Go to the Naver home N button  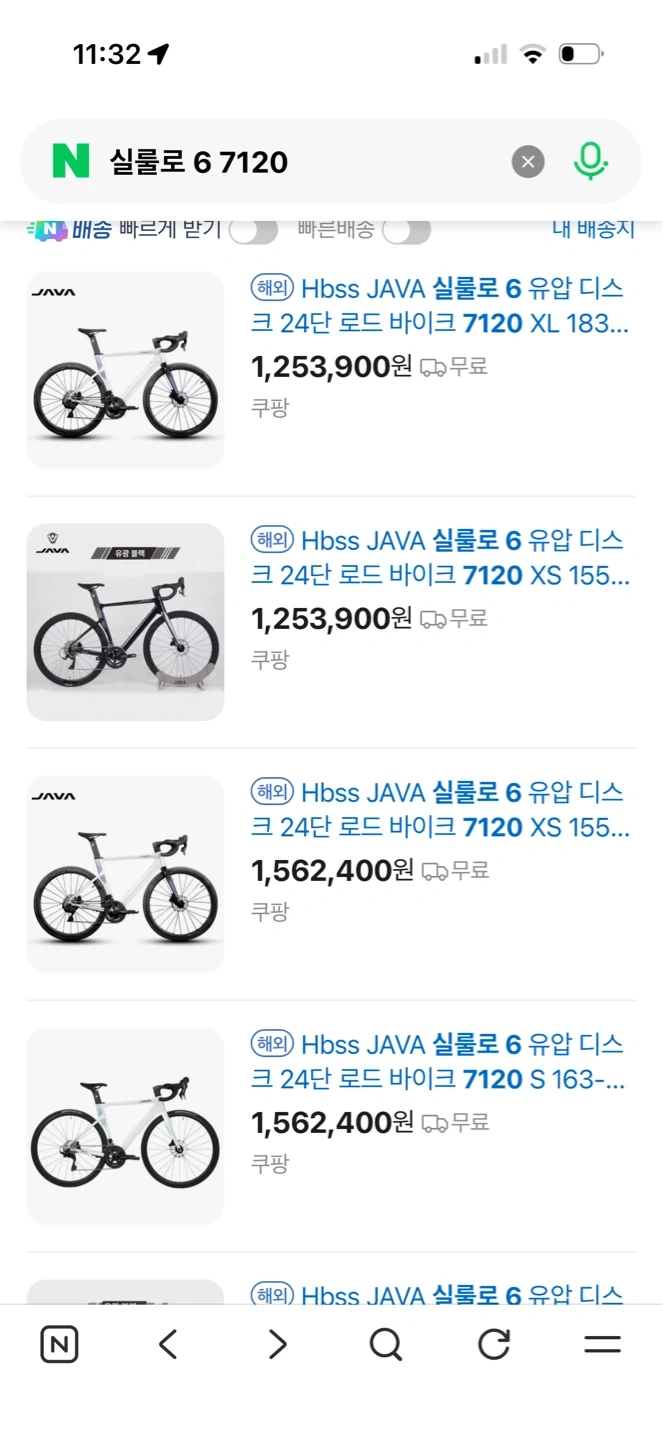[x=59, y=1345]
